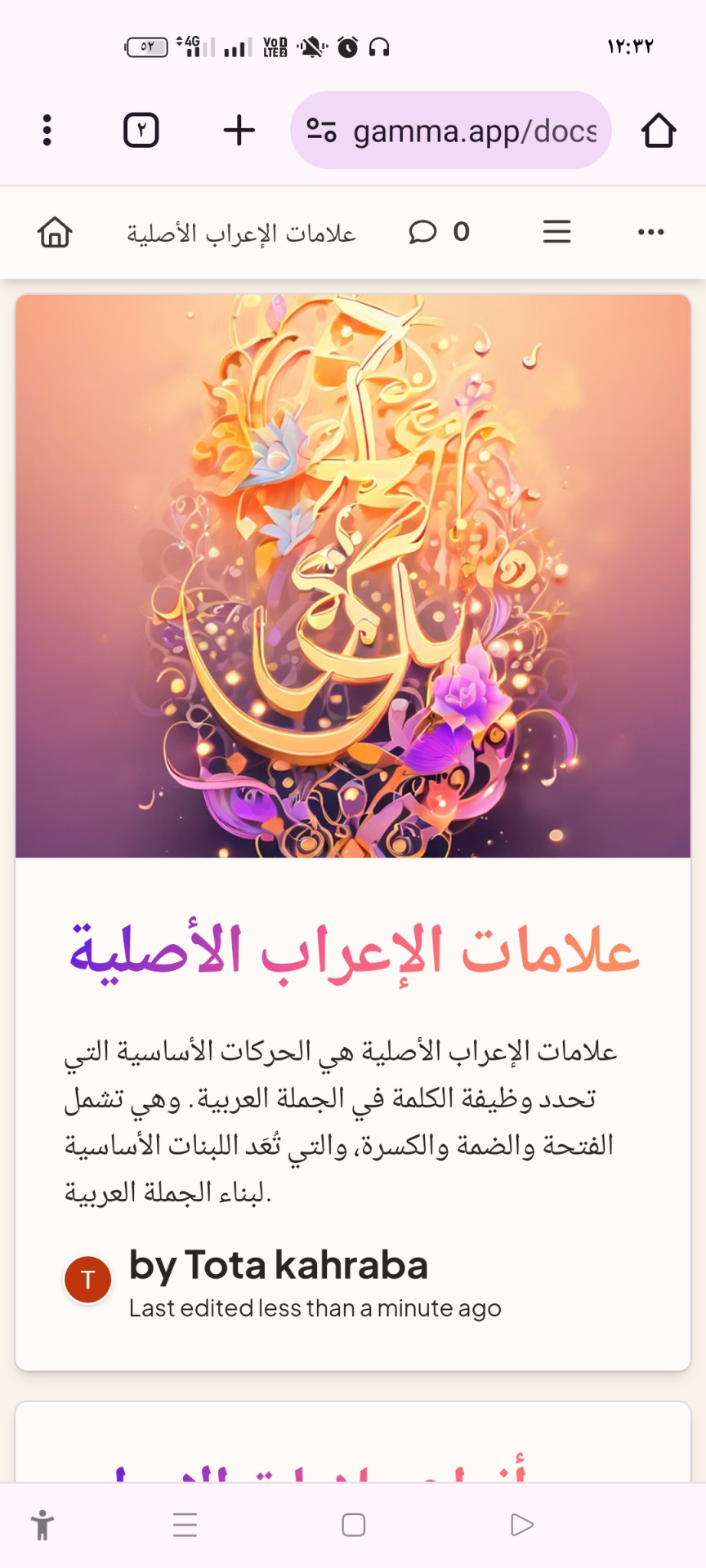706x1568 pixels.
Task: Go to the browser home page
Action: (658, 131)
